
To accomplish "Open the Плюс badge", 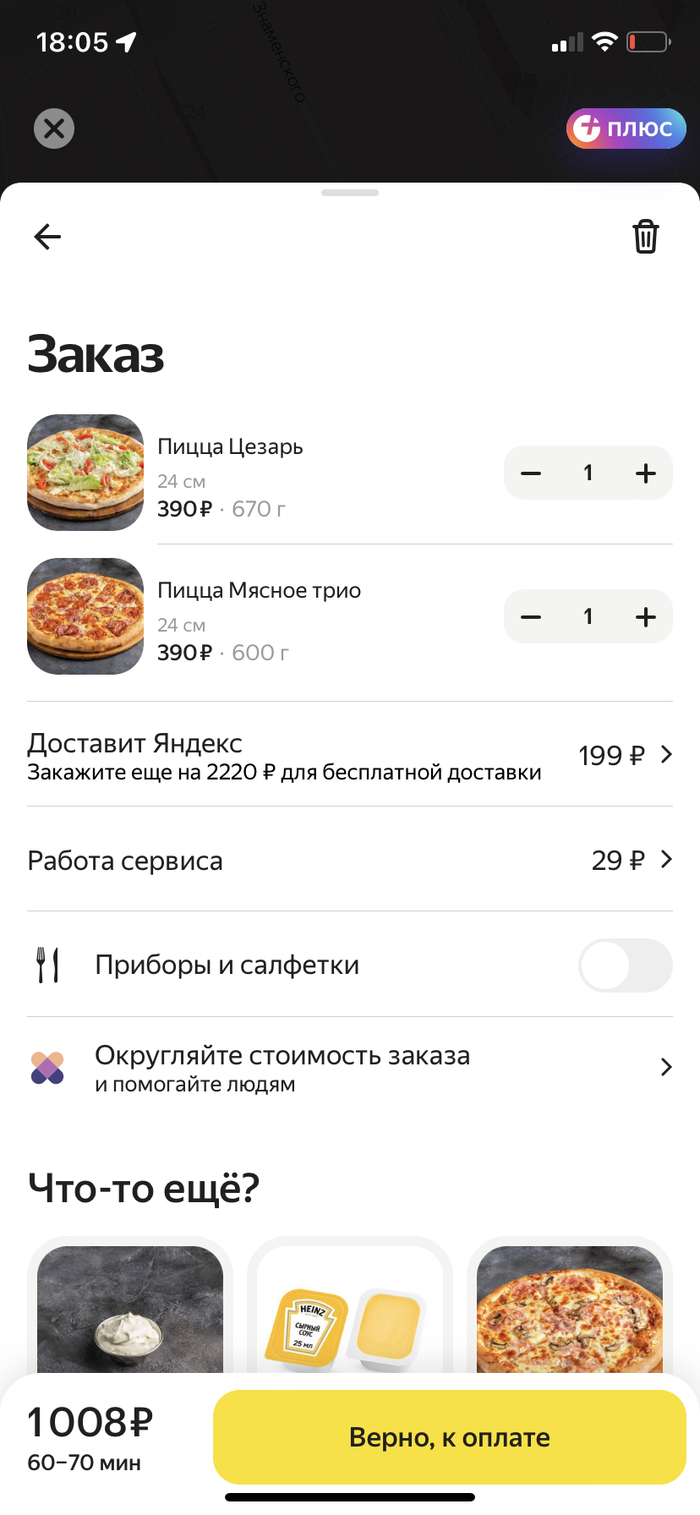I will tap(626, 129).
